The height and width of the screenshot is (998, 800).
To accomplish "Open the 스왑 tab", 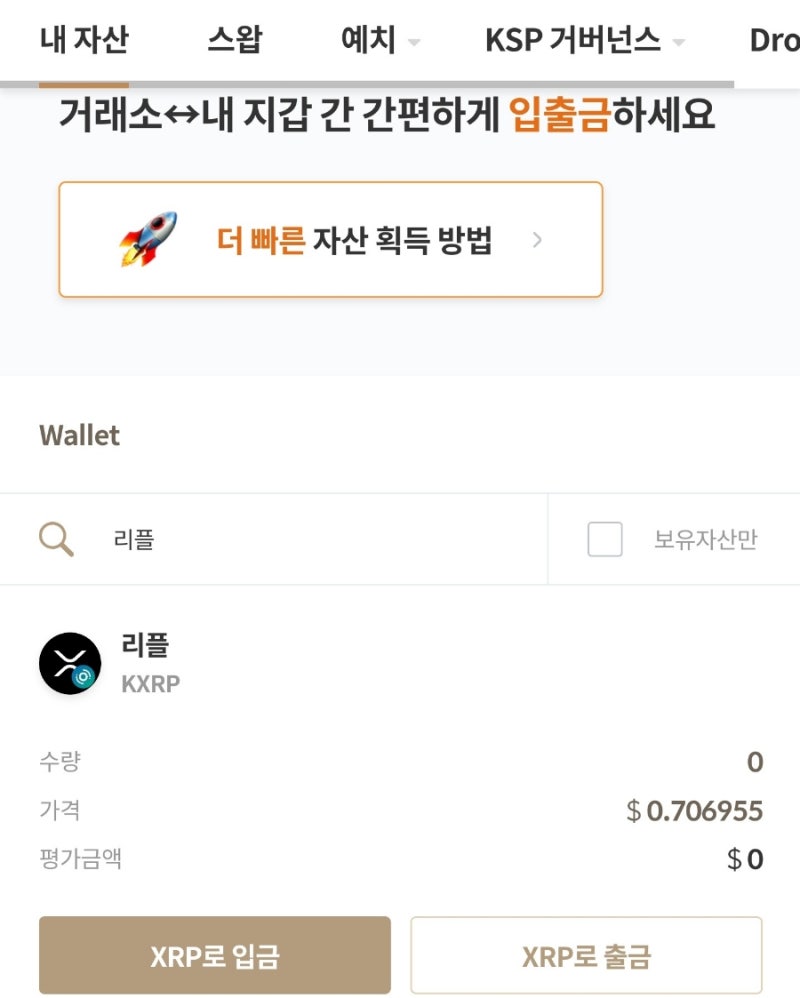I will 235,41.
